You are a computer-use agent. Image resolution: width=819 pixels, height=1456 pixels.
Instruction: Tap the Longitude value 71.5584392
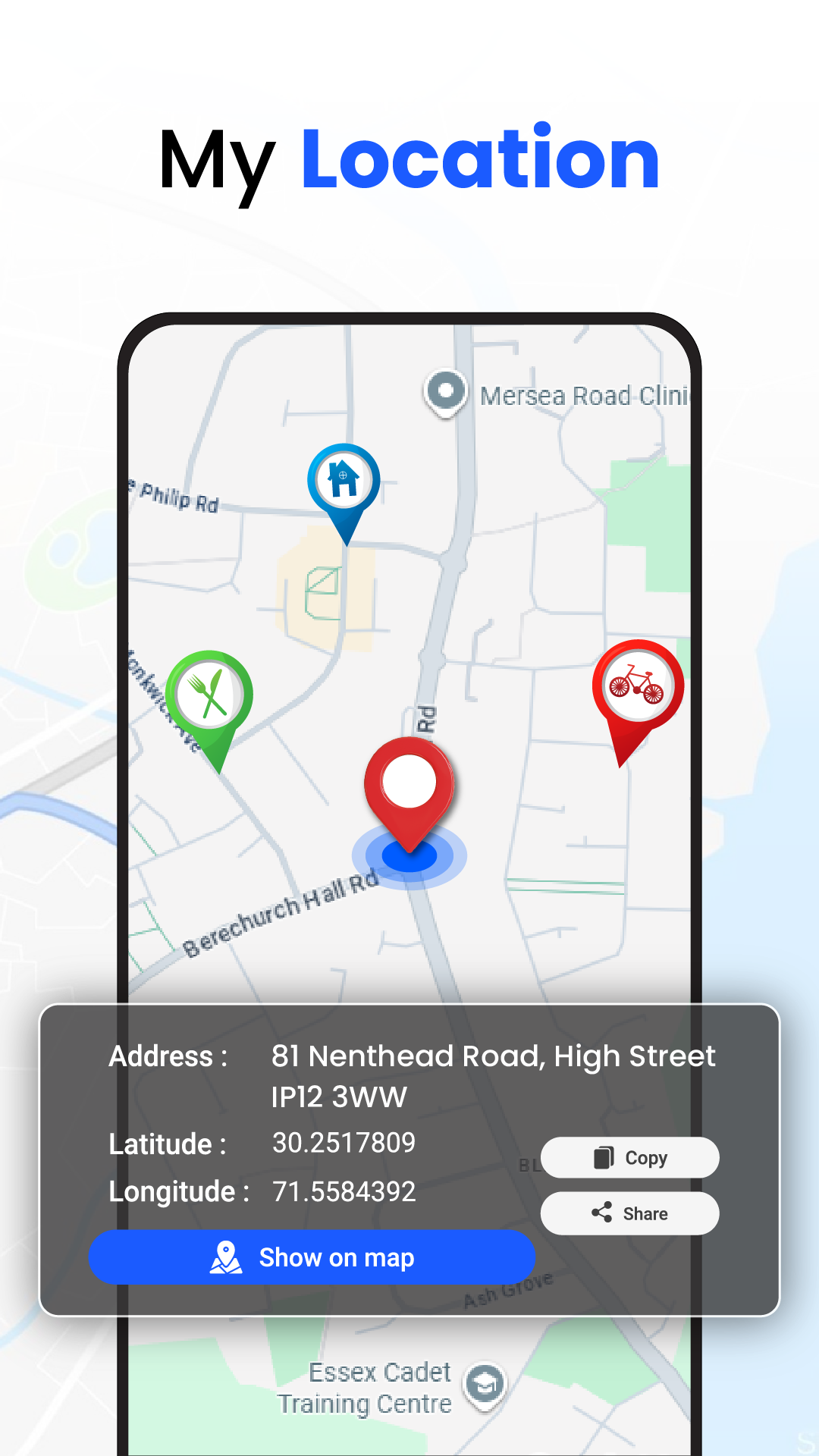pyautogui.click(x=343, y=1191)
